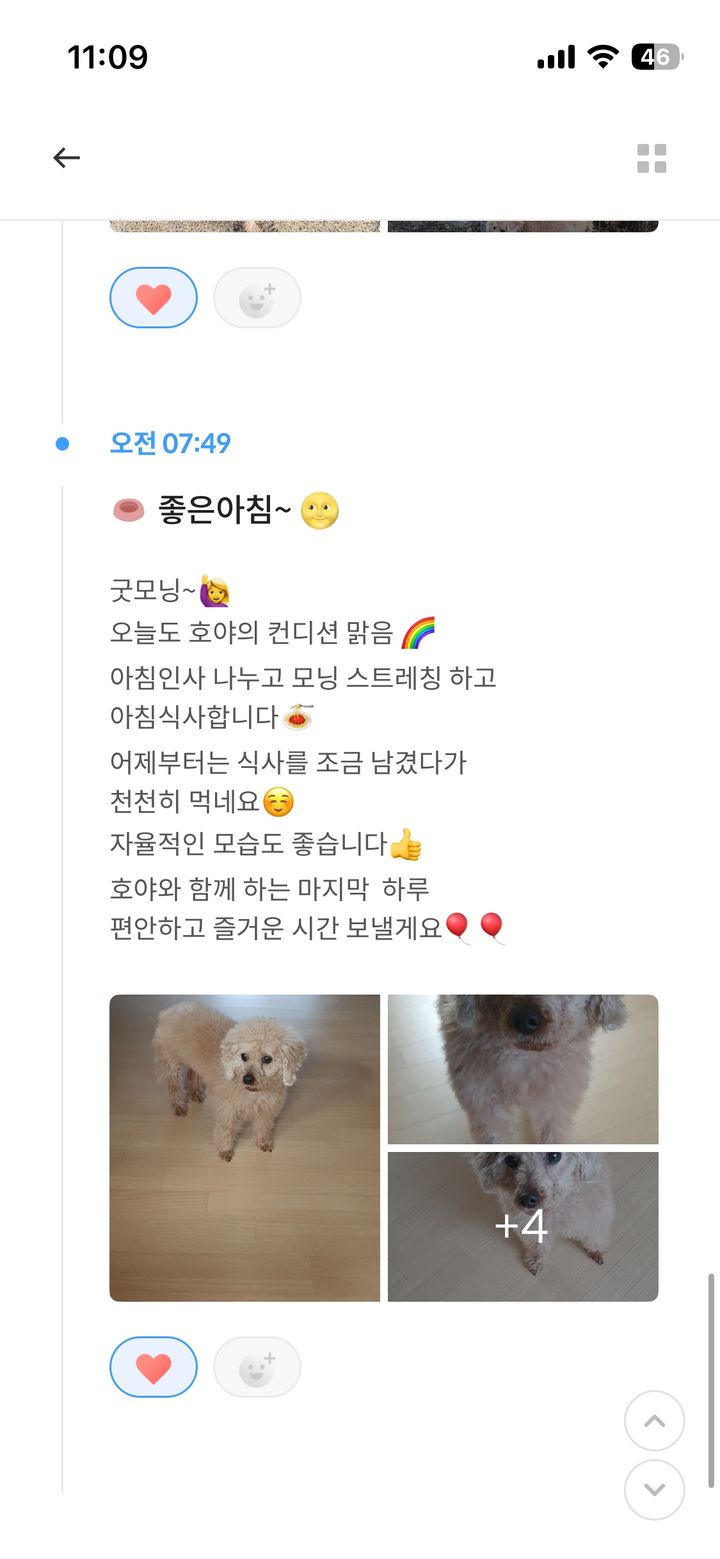Viewport: 720px width, 1559px height.
Task: Tap the heart reaction under the previous post
Action: [x=153, y=298]
